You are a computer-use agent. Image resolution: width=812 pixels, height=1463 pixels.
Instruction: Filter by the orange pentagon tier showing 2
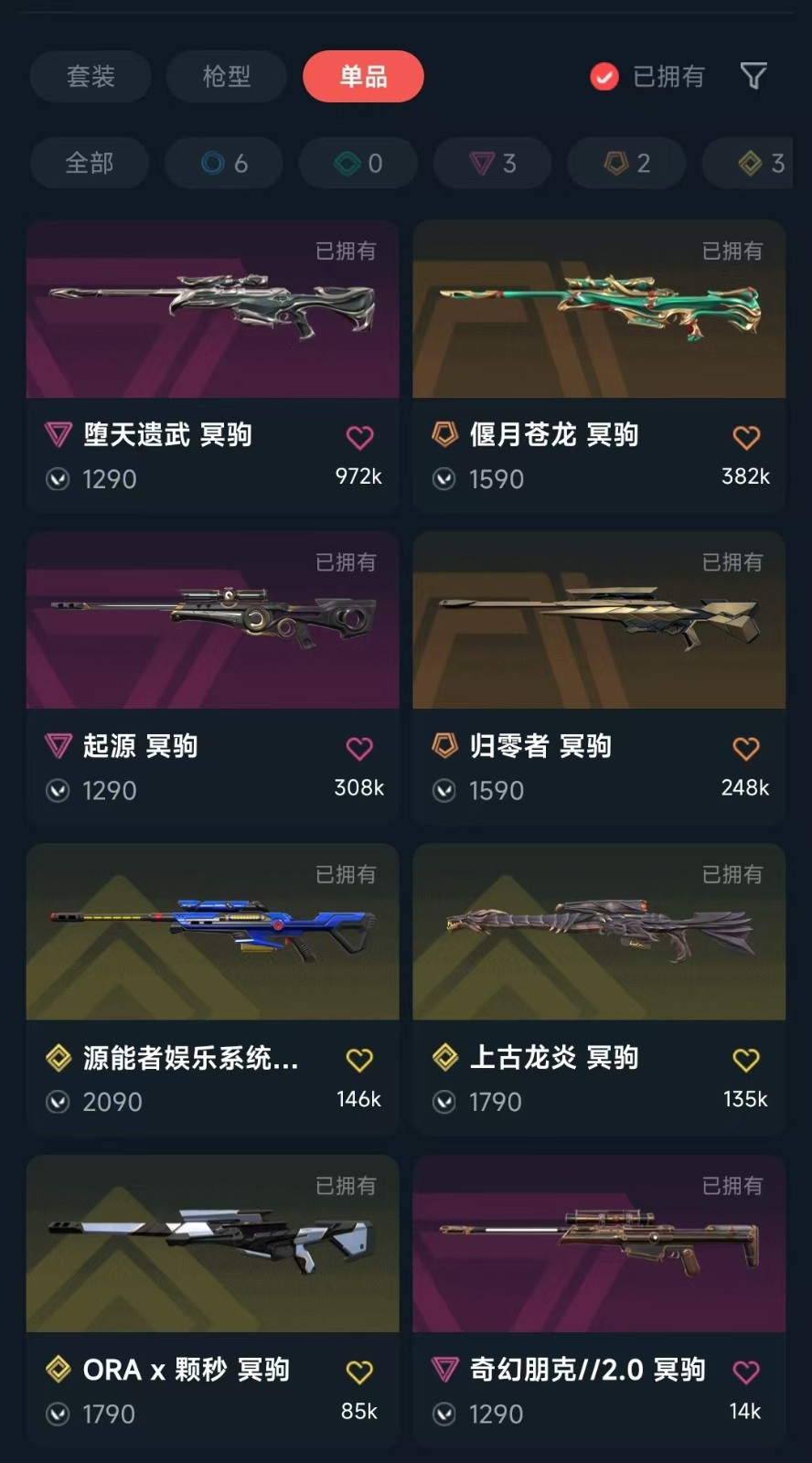click(627, 164)
